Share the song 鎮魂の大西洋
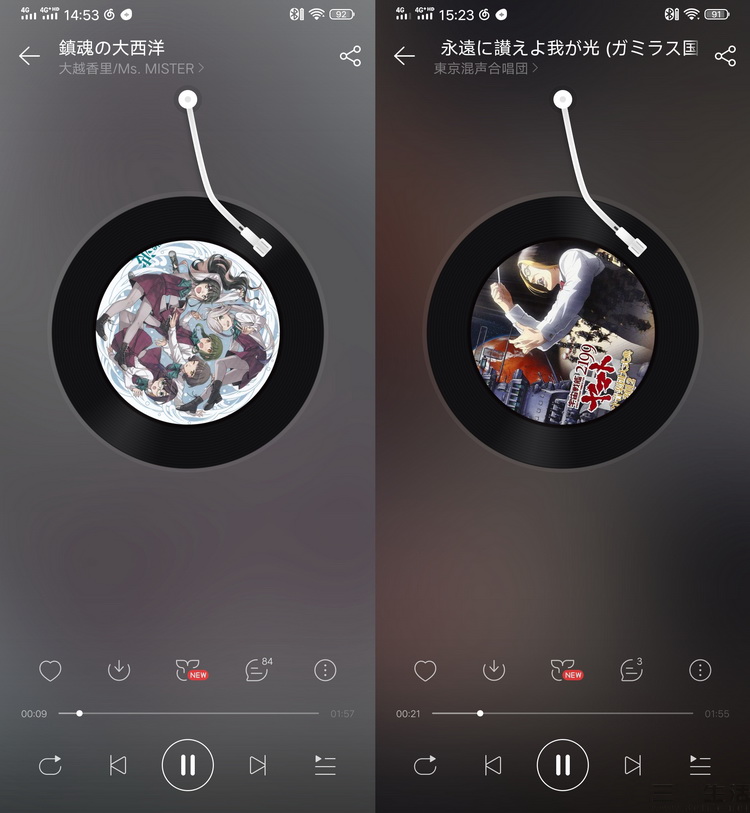Screen dimensions: 750x813 tap(350, 56)
